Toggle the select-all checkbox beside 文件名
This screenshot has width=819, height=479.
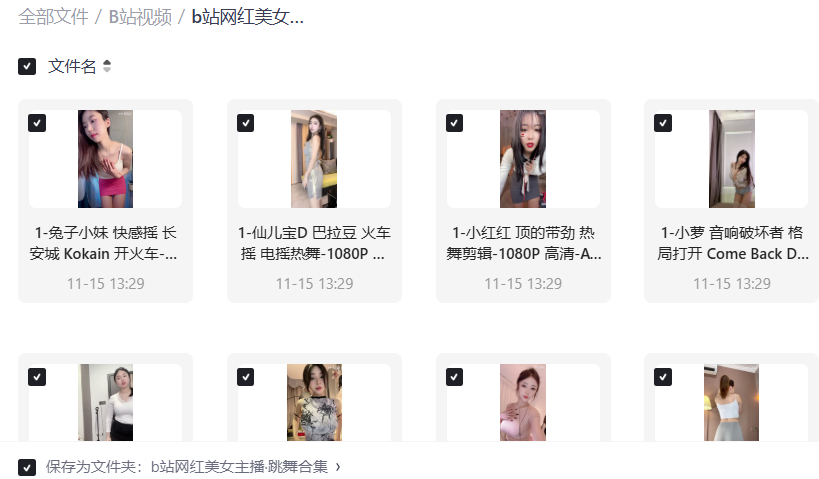[27, 67]
